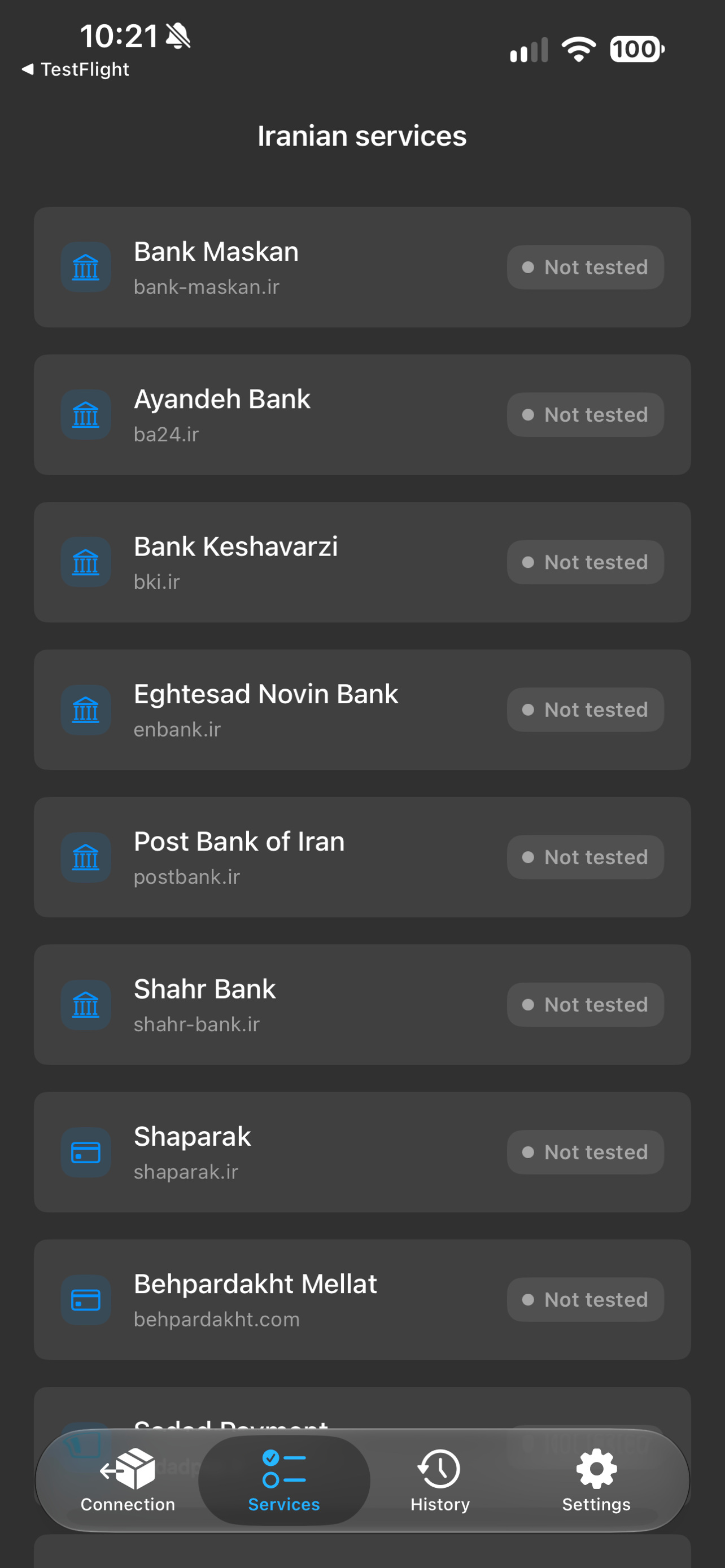Open the Bank Maskan service row
The width and height of the screenshot is (725, 1568).
(x=362, y=267)
